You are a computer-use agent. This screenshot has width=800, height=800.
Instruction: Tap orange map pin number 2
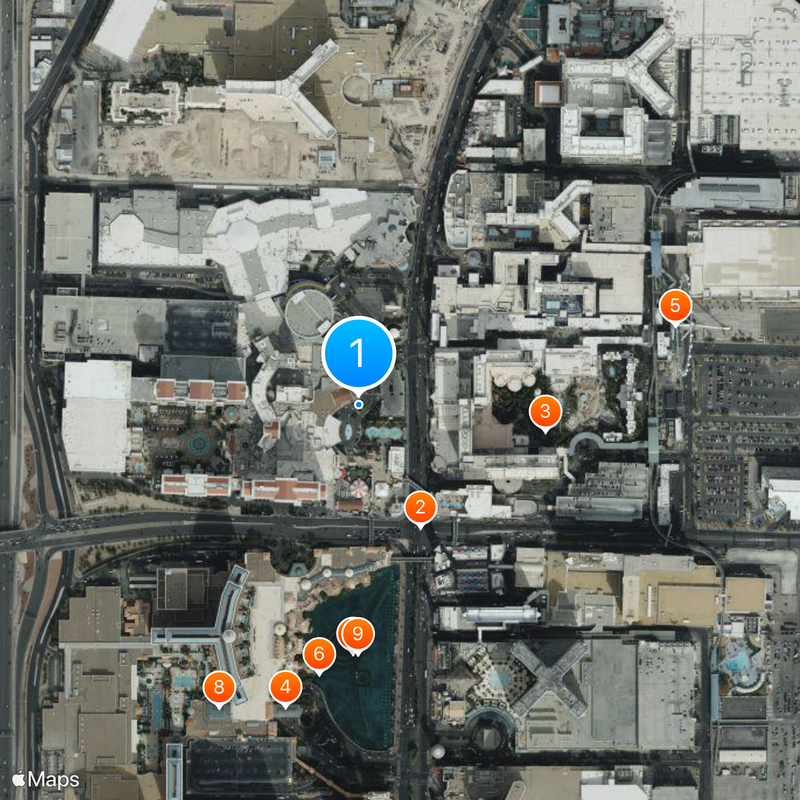point(420,507)
